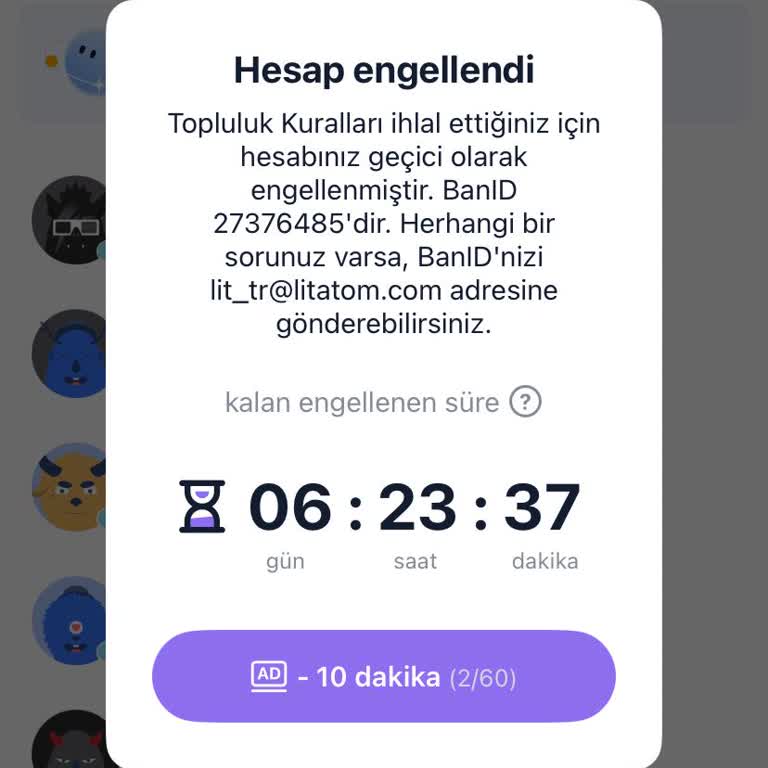
Task: Watch ad to cut 10 dakika
Action: pos(383,677)
